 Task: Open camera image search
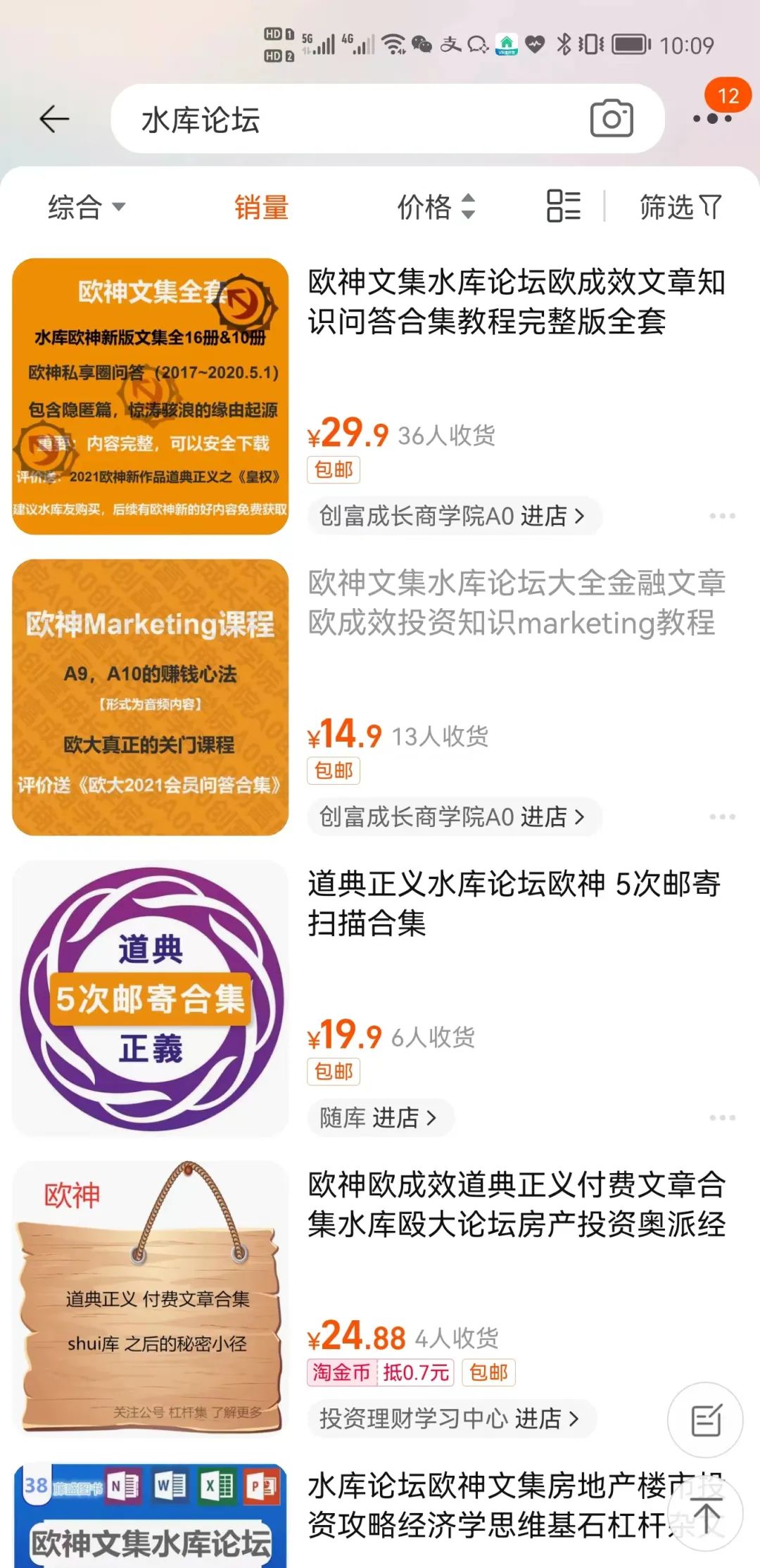tap(611, 118)
